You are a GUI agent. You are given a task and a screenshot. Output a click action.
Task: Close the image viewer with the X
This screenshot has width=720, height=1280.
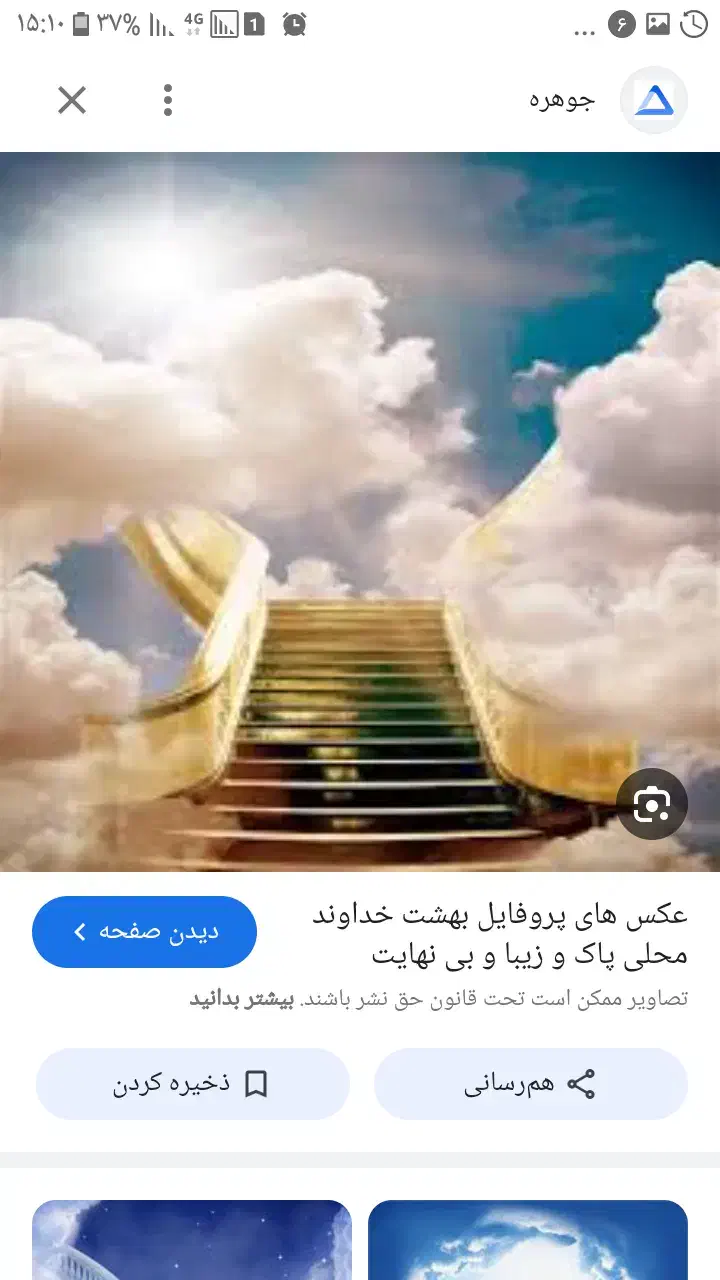click(x=72, y=100)
